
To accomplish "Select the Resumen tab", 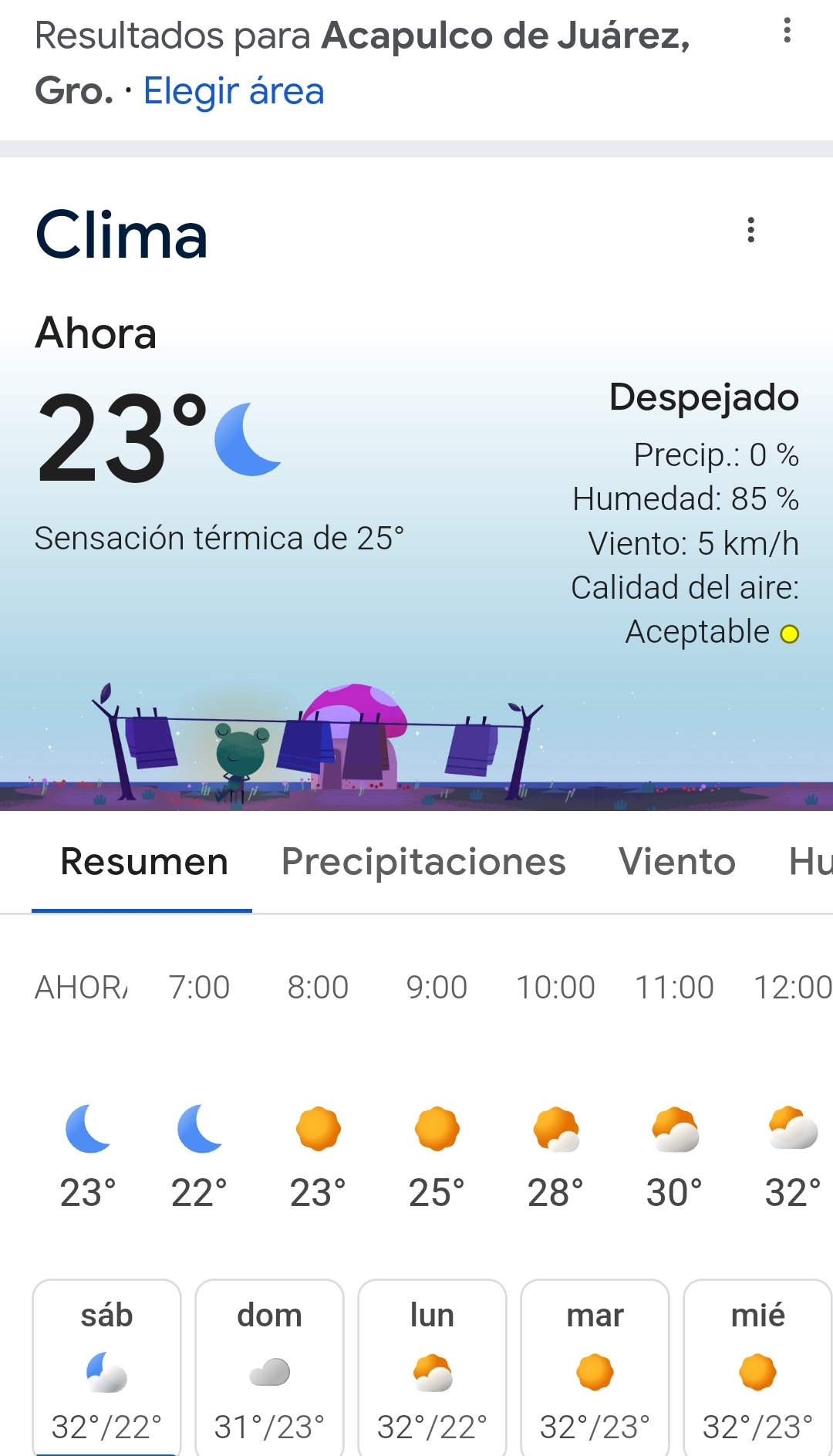I will 143,862.
